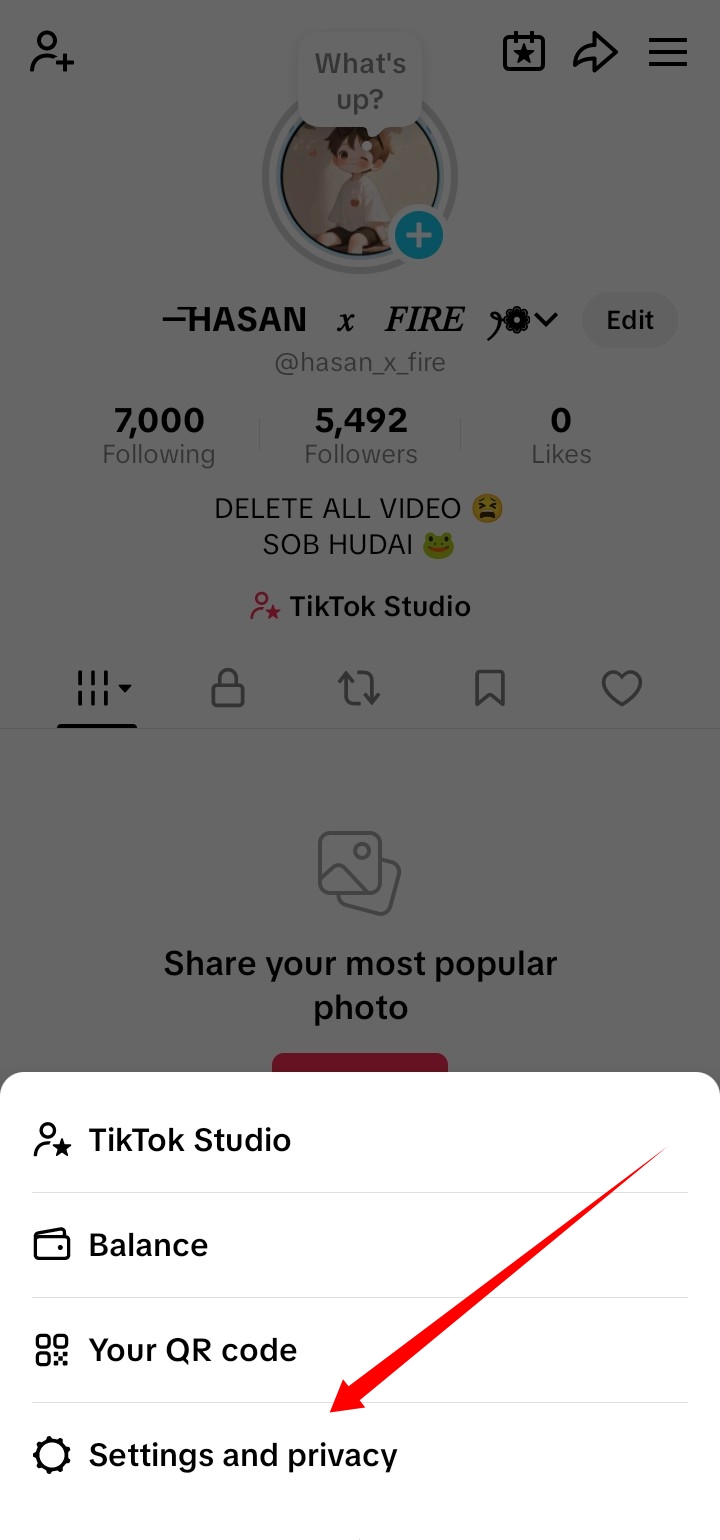720x1540 pixels.
Task: Show Your QR code
Action: click(192, 1350)
